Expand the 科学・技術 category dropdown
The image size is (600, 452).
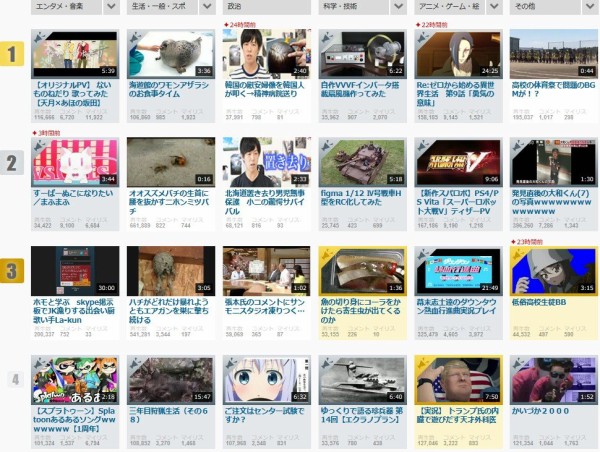[396, 6]
